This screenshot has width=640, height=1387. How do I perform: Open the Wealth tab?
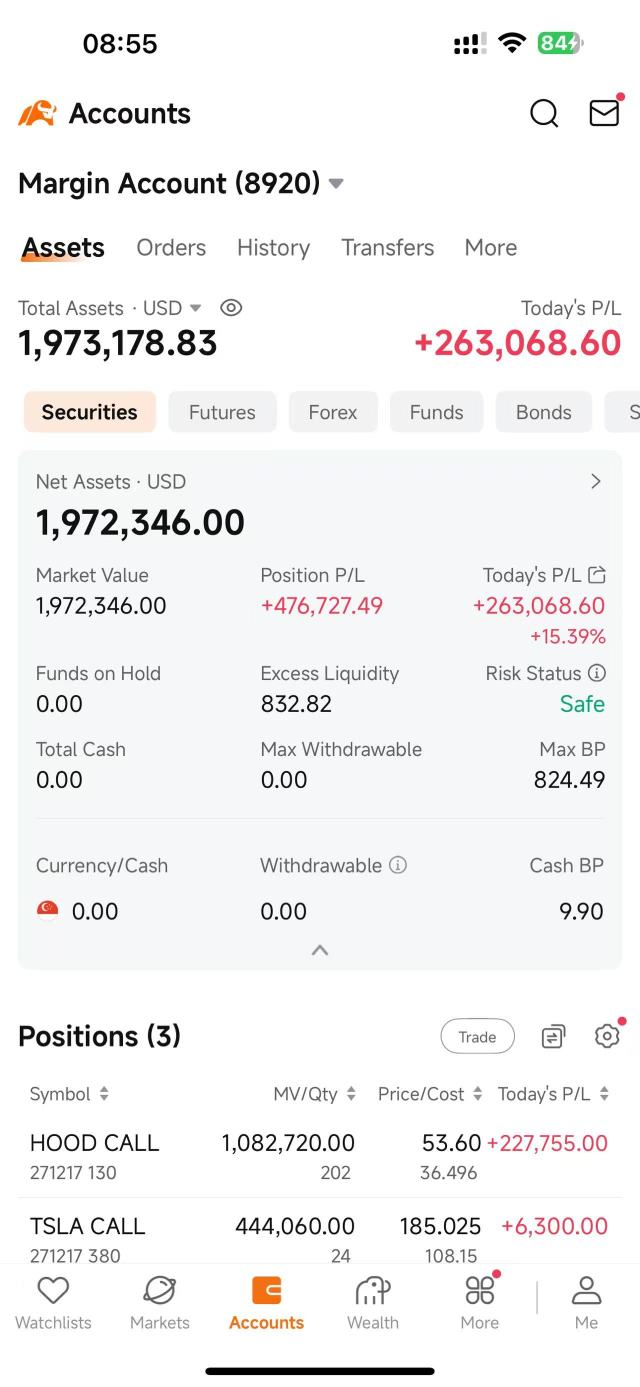[x=372, y=1303]
